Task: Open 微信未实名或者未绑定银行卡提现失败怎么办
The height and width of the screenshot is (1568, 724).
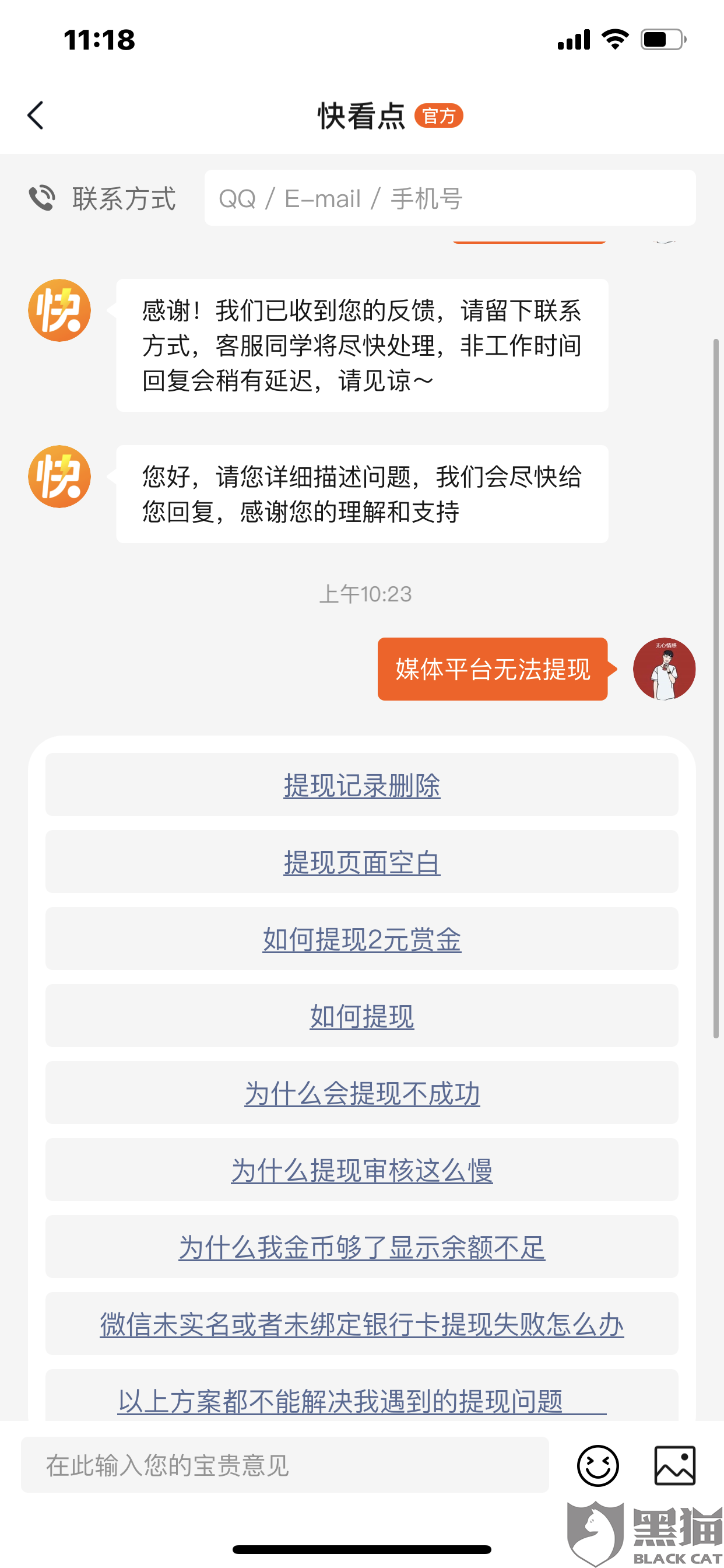Action: 362,1325
